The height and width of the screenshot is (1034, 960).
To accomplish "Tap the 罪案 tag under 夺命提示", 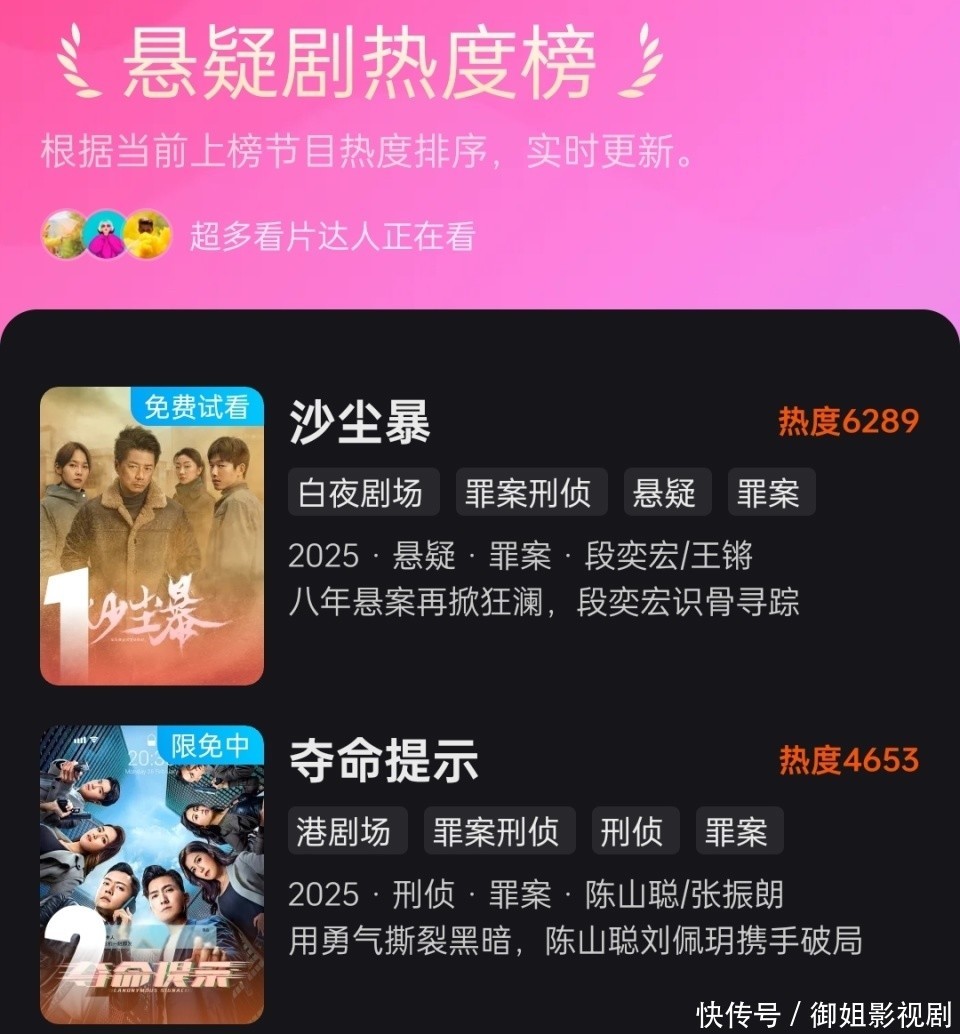I will [739, 832].
